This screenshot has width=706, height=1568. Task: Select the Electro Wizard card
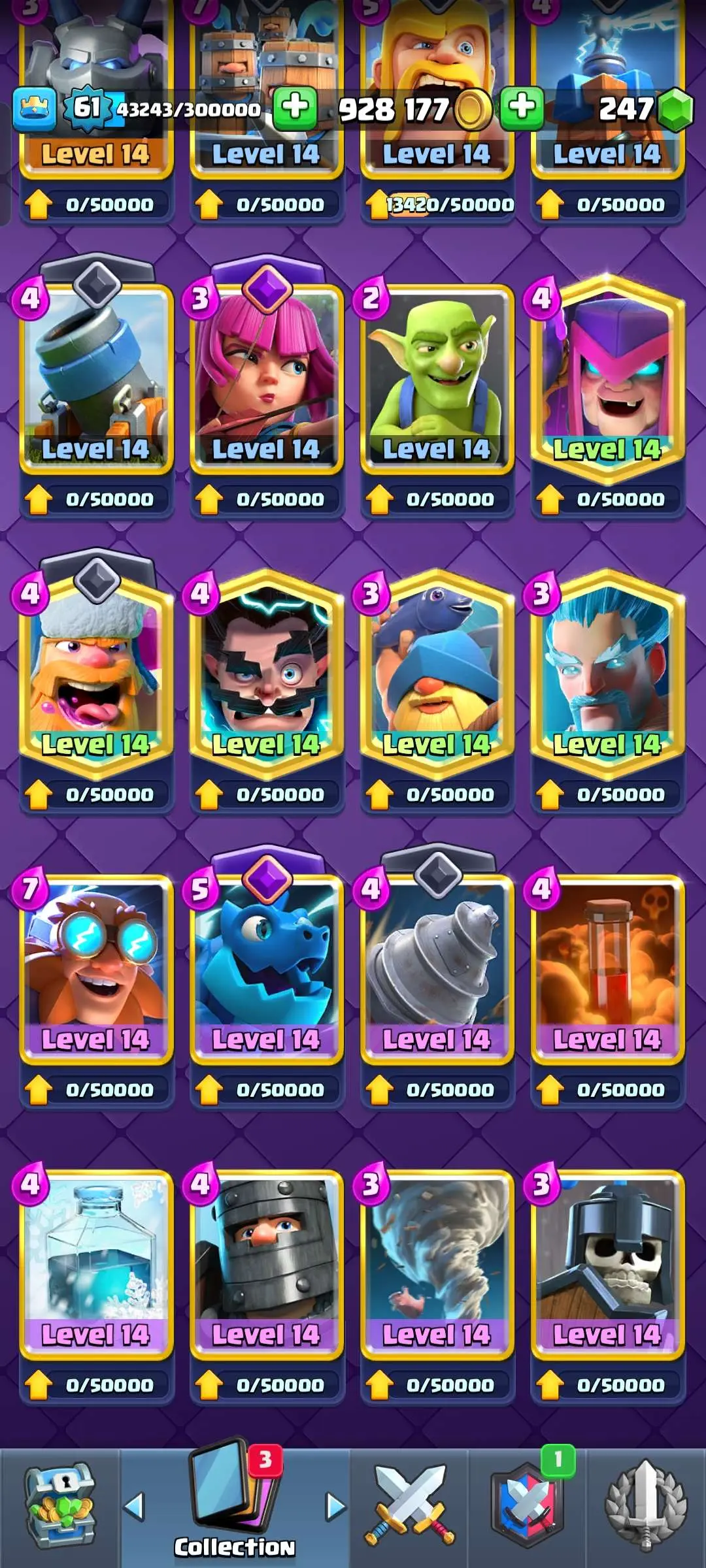point(266,673)
